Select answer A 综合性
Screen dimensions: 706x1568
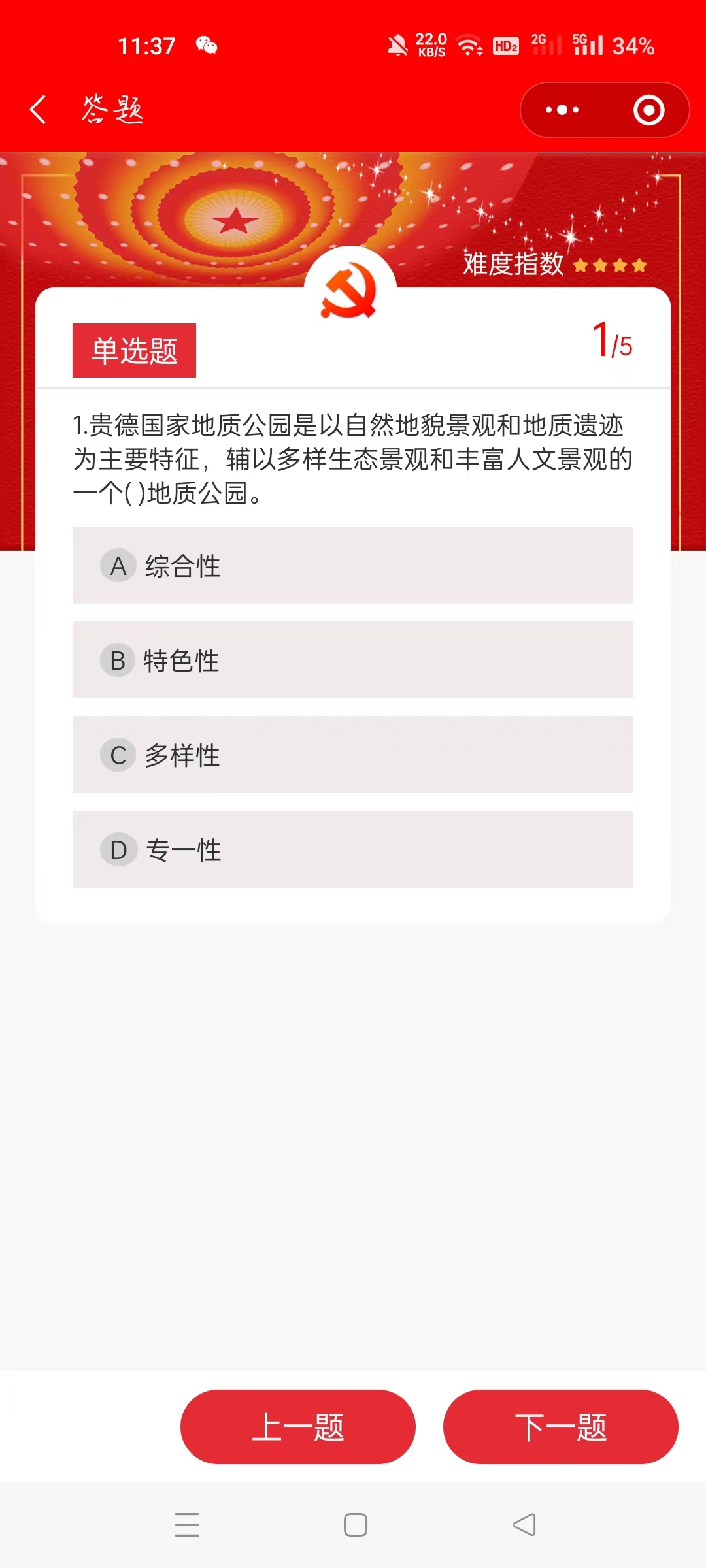[353, 565]
